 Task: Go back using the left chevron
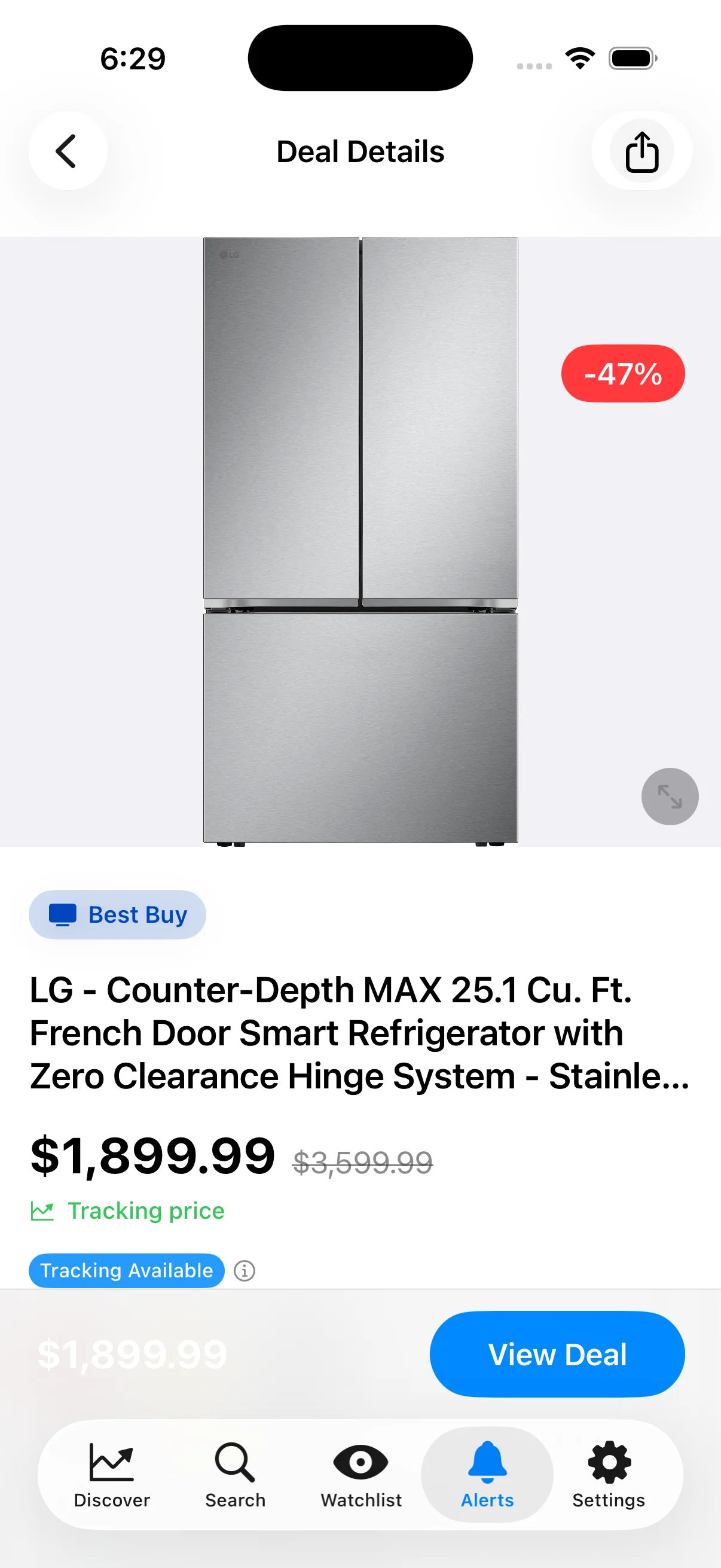click(x=68, y=151)
